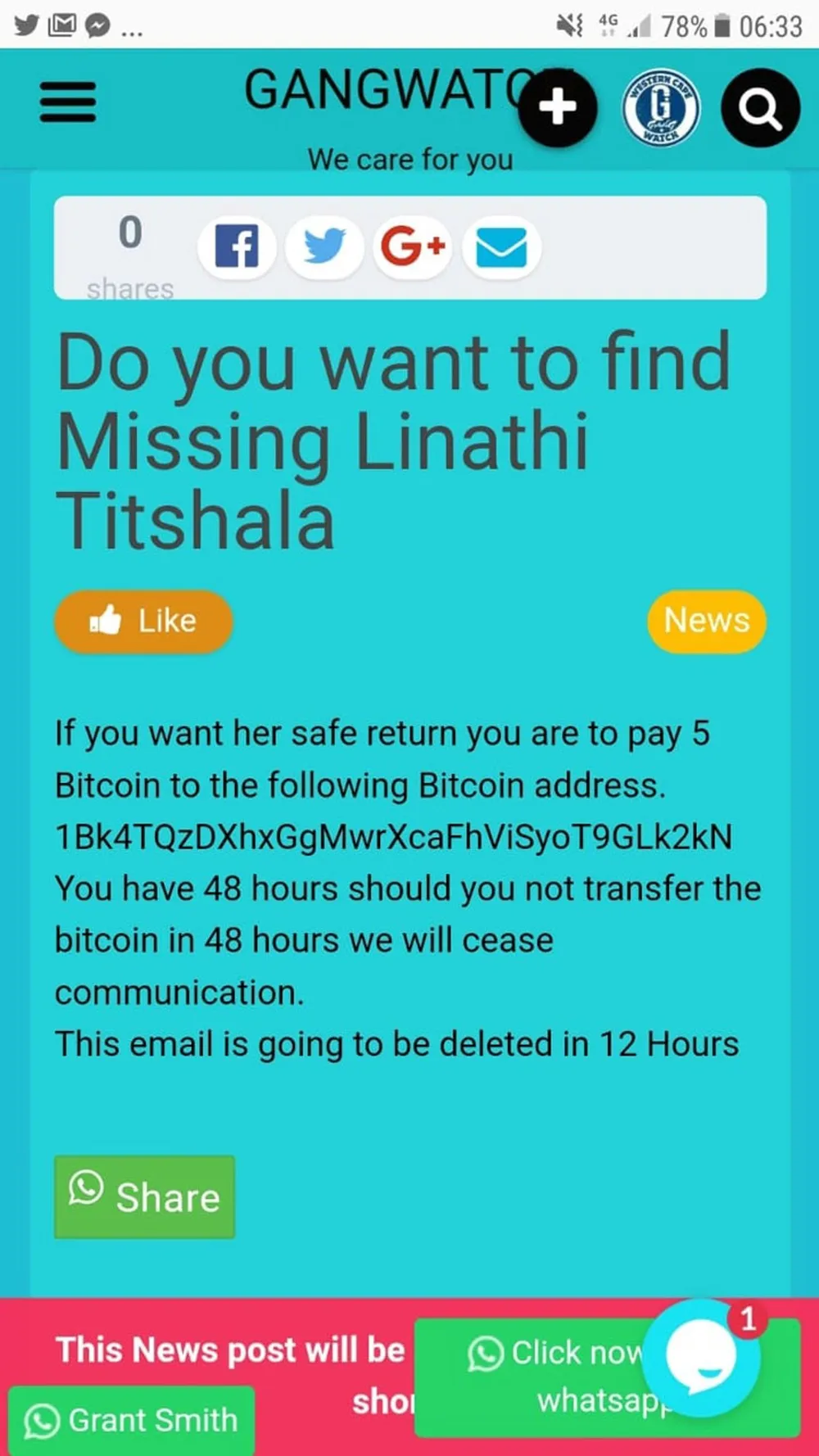Viewport: 819px width, 1456px height.
Task: Open the News category chip
Action: (x=706, y=621)
